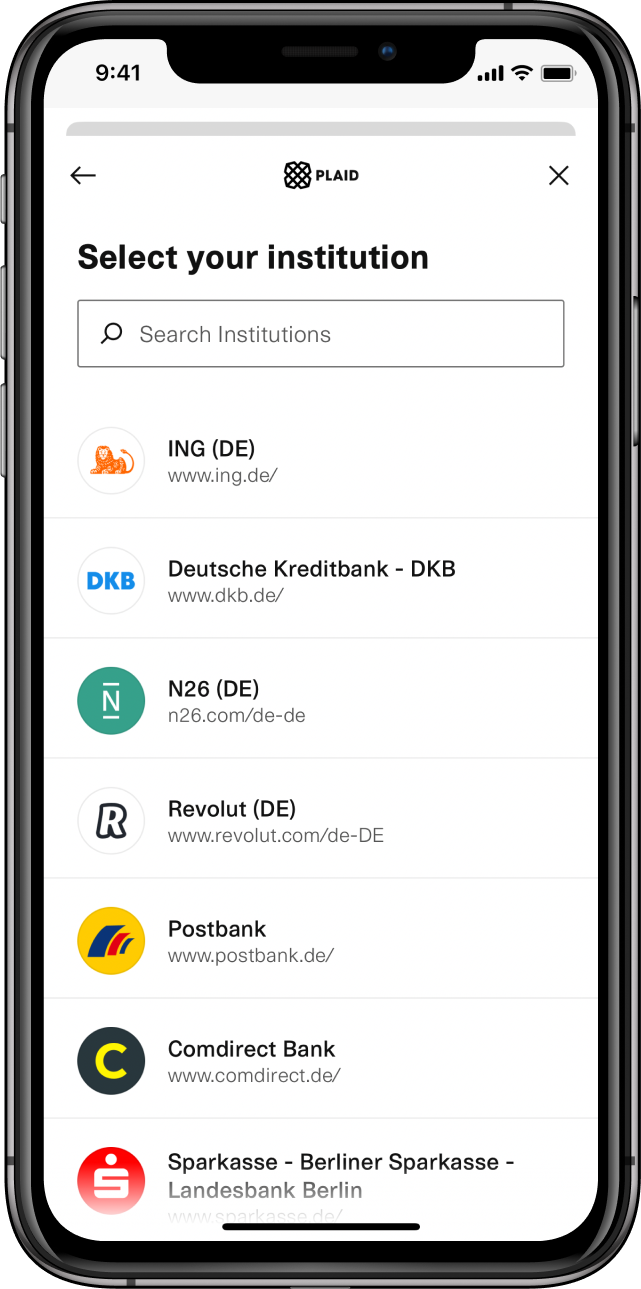This screenshot has height=1289, width=641.
Task: Open Revolut (DE) institution
Action: pos(321,819)
